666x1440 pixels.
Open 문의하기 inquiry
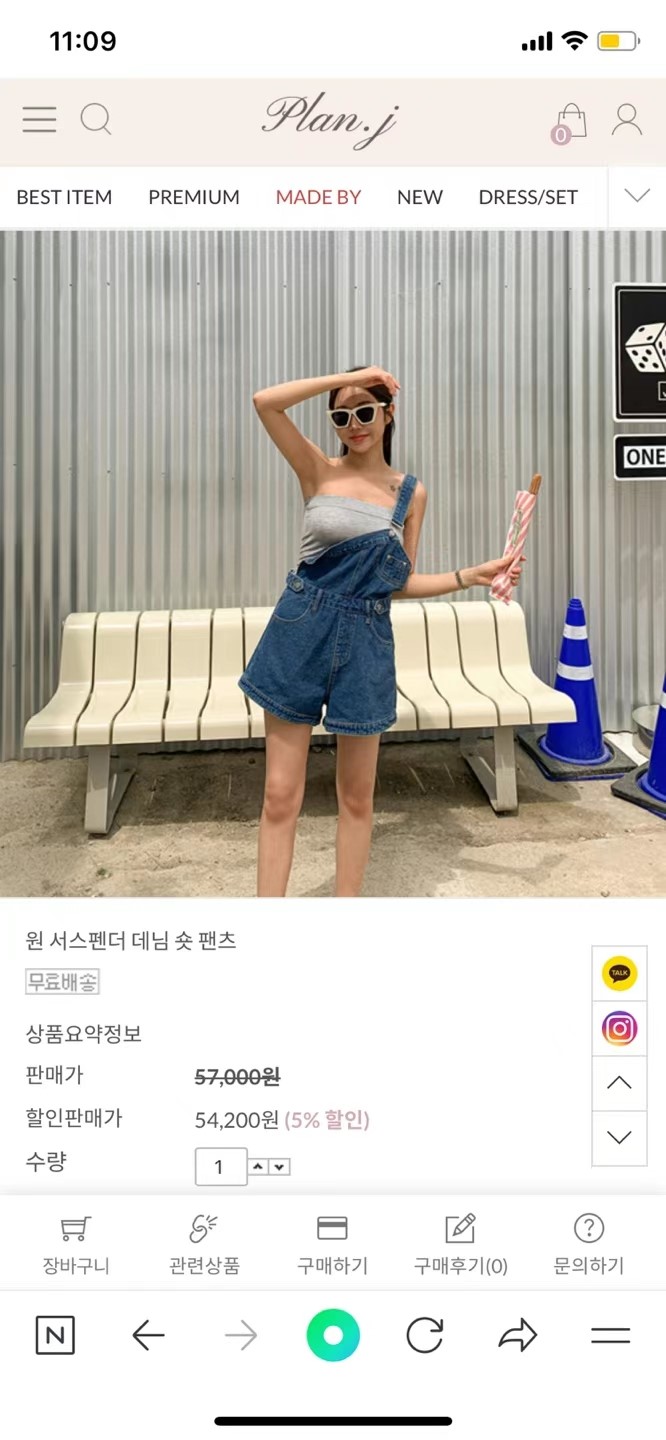(588, 1246)
